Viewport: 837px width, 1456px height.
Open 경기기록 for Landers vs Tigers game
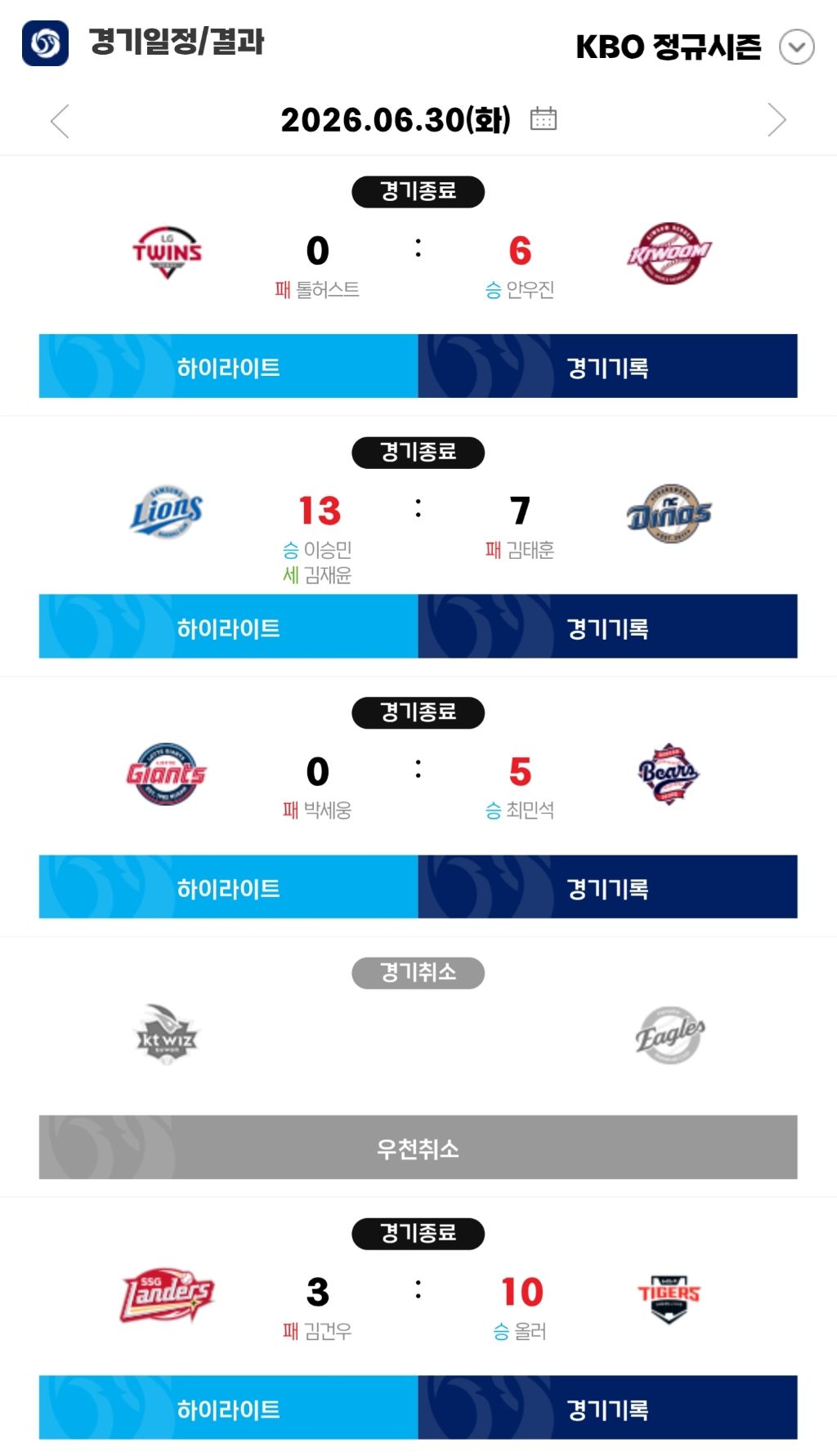[608, 1408]
